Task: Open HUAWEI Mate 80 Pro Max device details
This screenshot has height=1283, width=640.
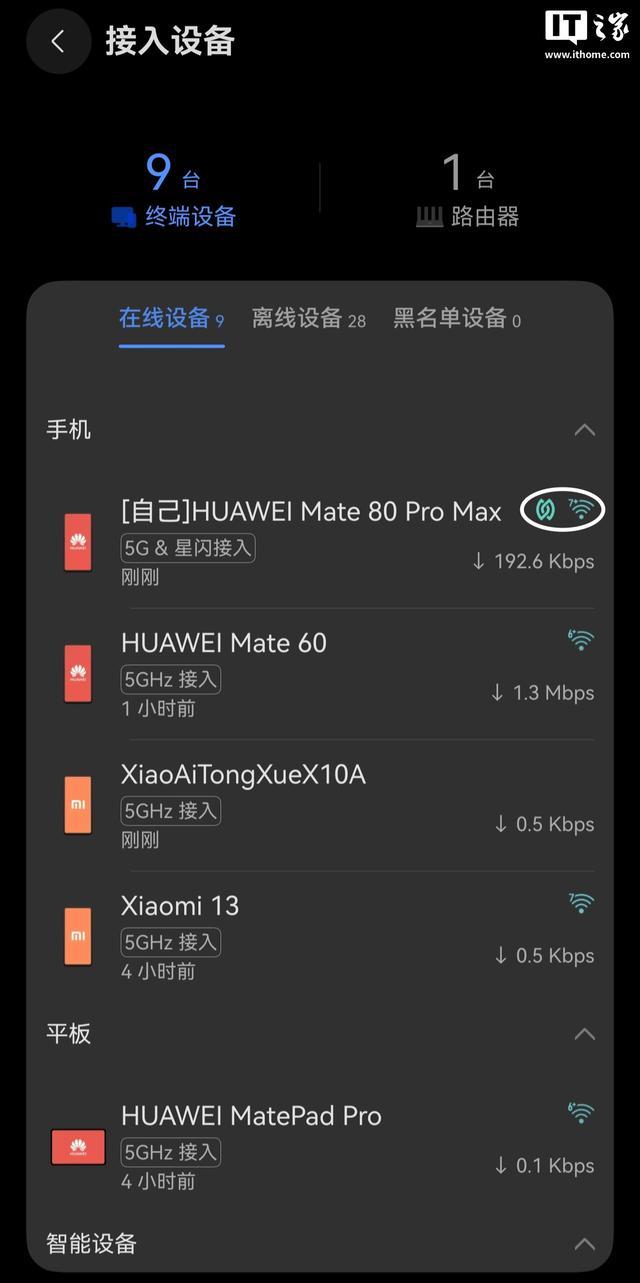Action: (x=320, y=543)
